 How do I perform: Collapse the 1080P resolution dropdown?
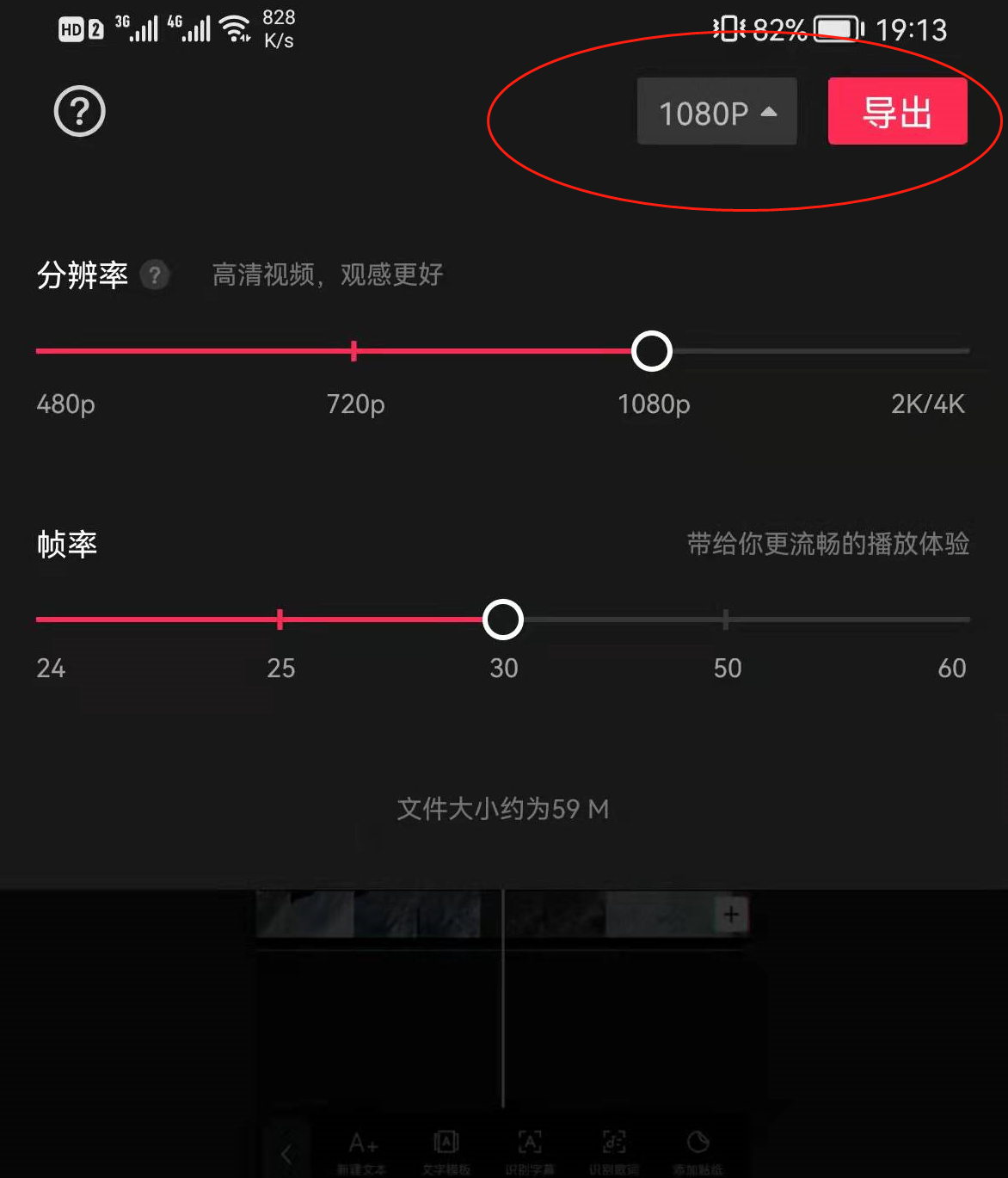tap(716, 112)
